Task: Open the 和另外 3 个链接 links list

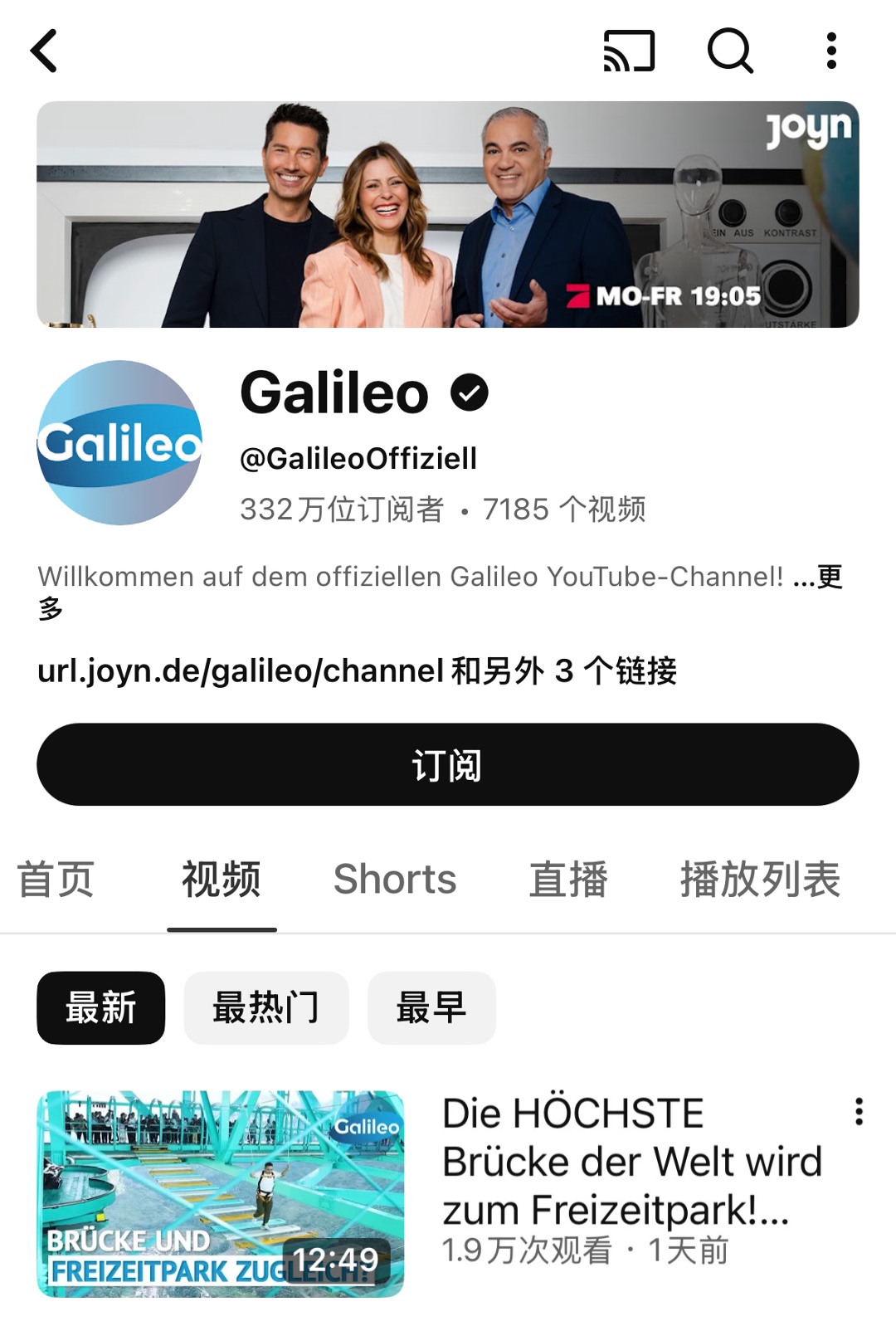Action: click(x=564, y=672)
